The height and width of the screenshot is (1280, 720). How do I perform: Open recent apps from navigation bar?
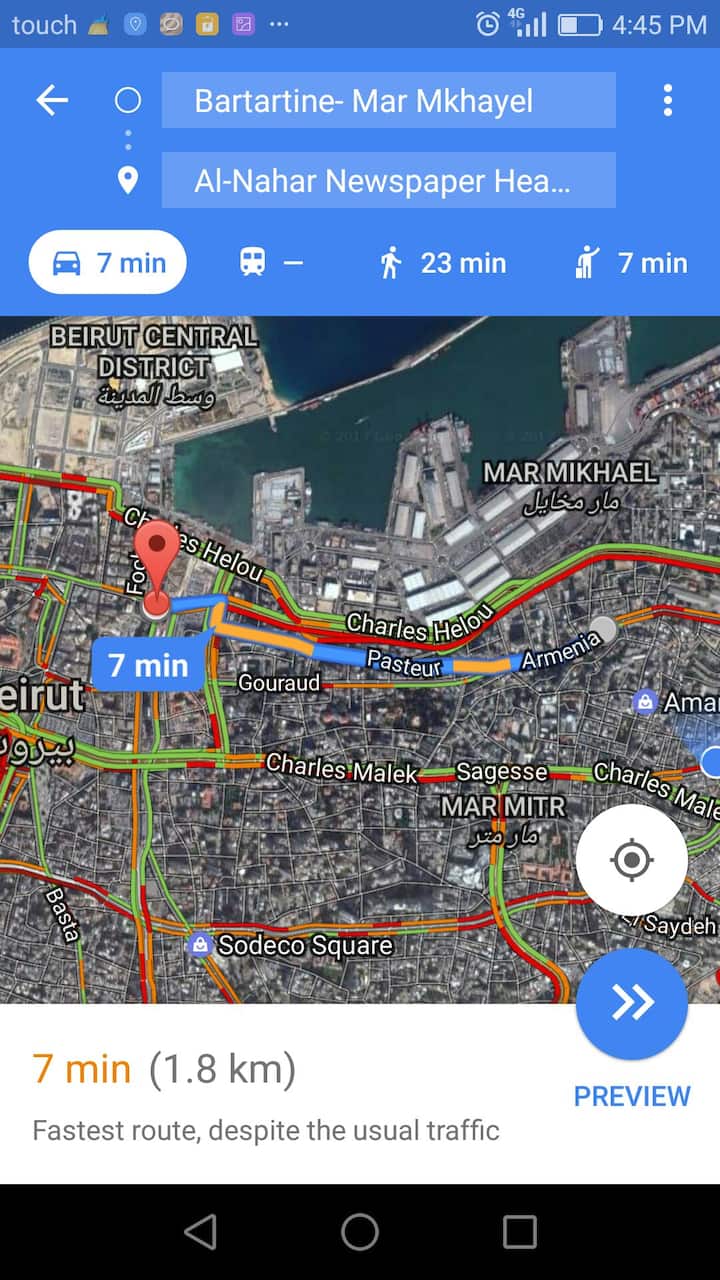pos(519,1232)
